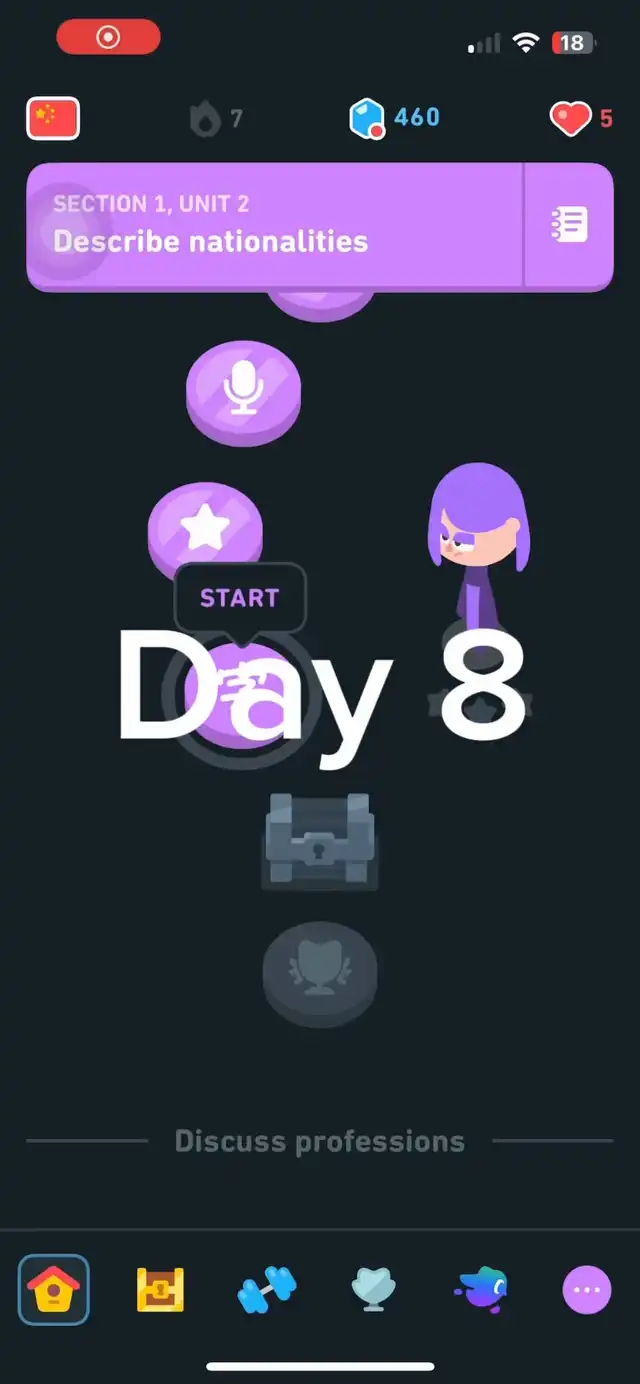Open the leaderboards trophy tab

click(x=374, y=1290)
